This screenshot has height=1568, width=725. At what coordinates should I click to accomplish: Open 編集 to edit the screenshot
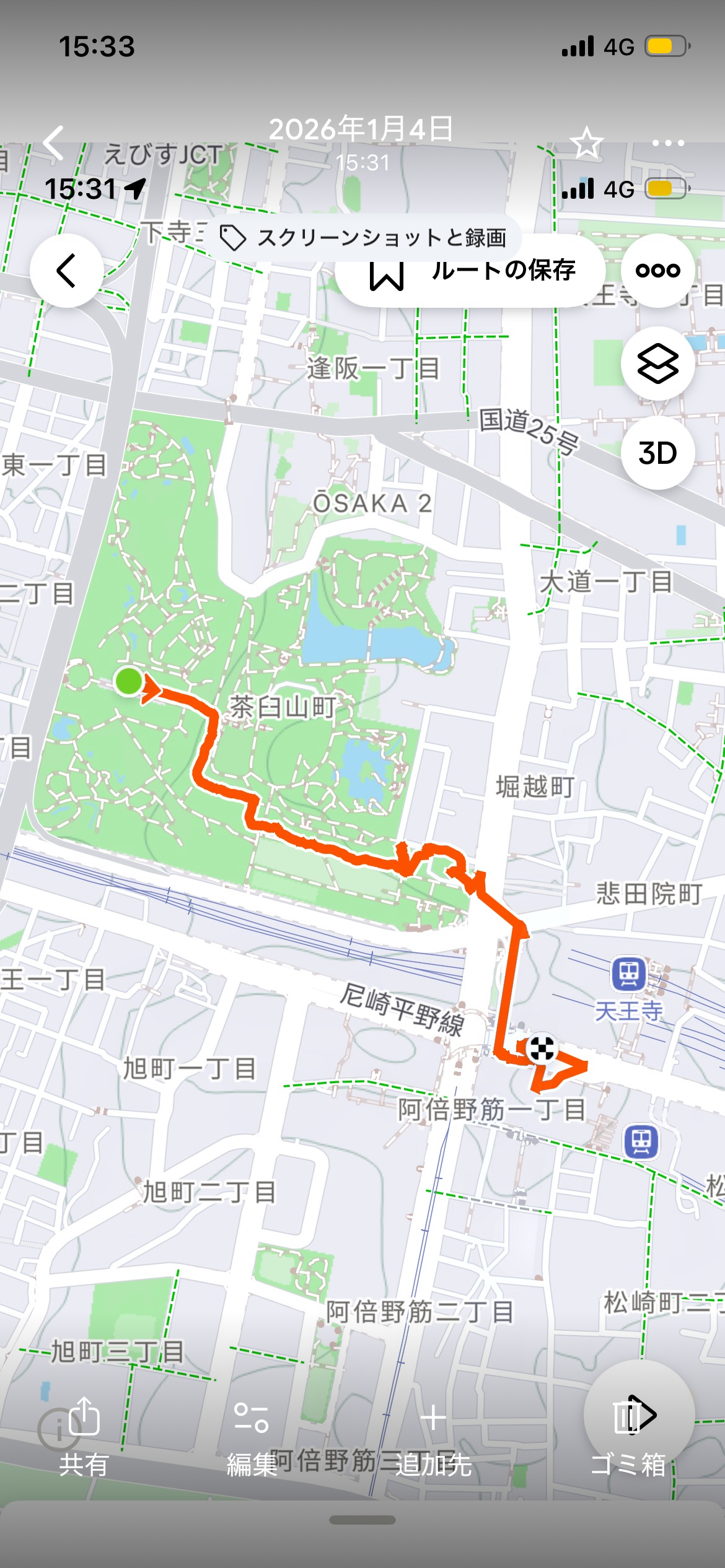[252, 1435]
